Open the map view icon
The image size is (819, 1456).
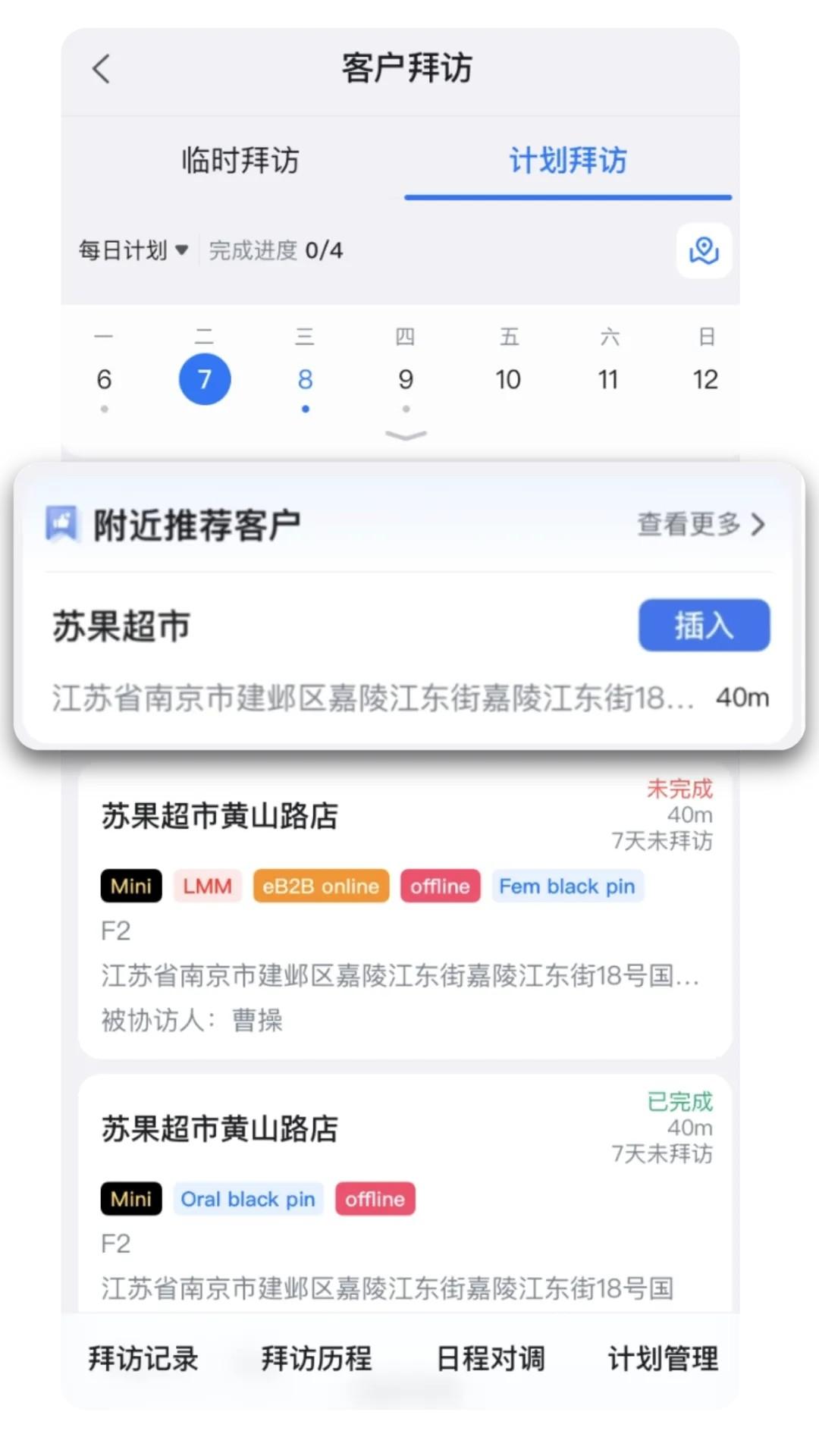point(703,251)
